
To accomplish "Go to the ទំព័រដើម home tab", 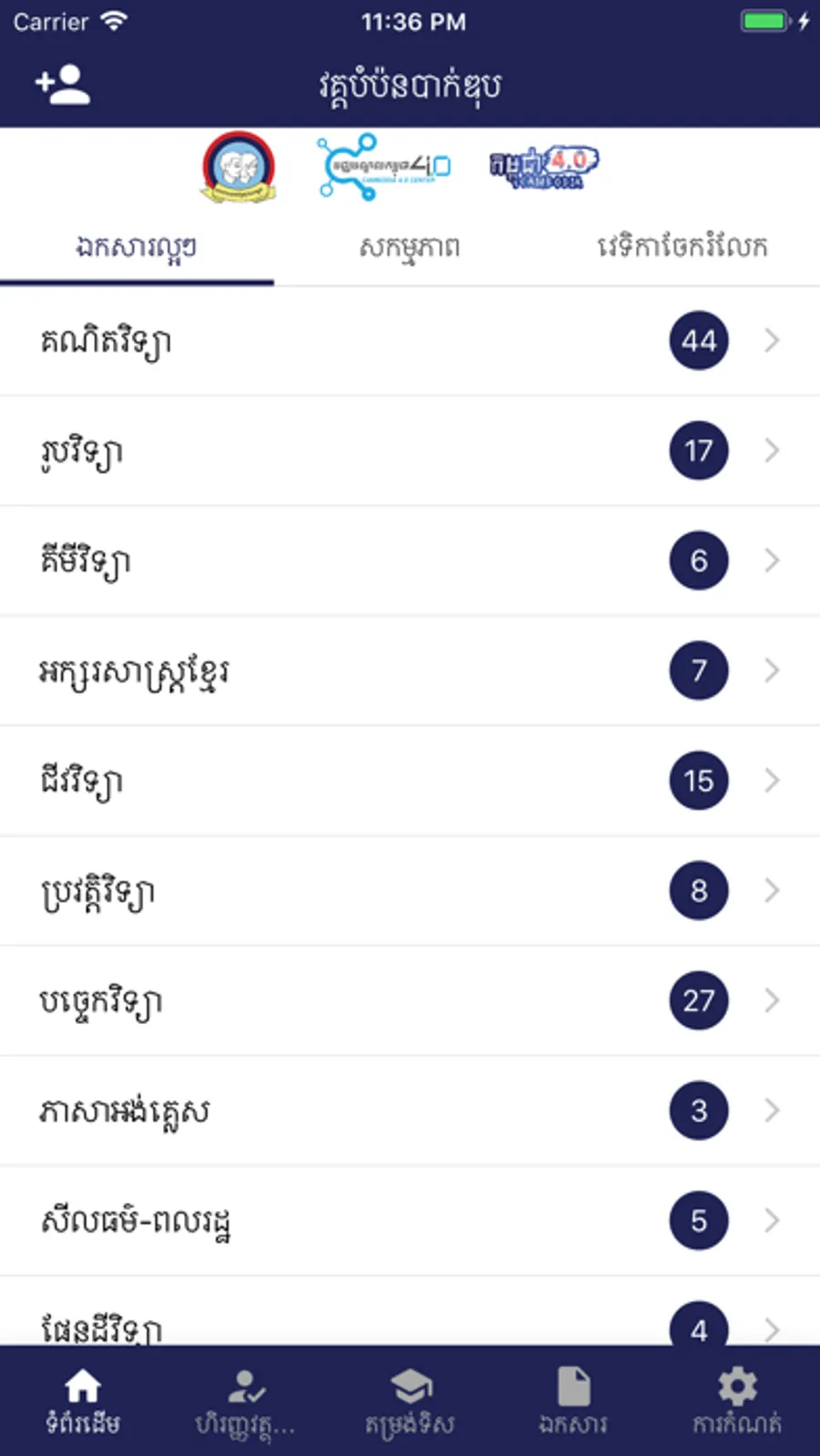I will pyautogui.click(x=82, y=1400).
